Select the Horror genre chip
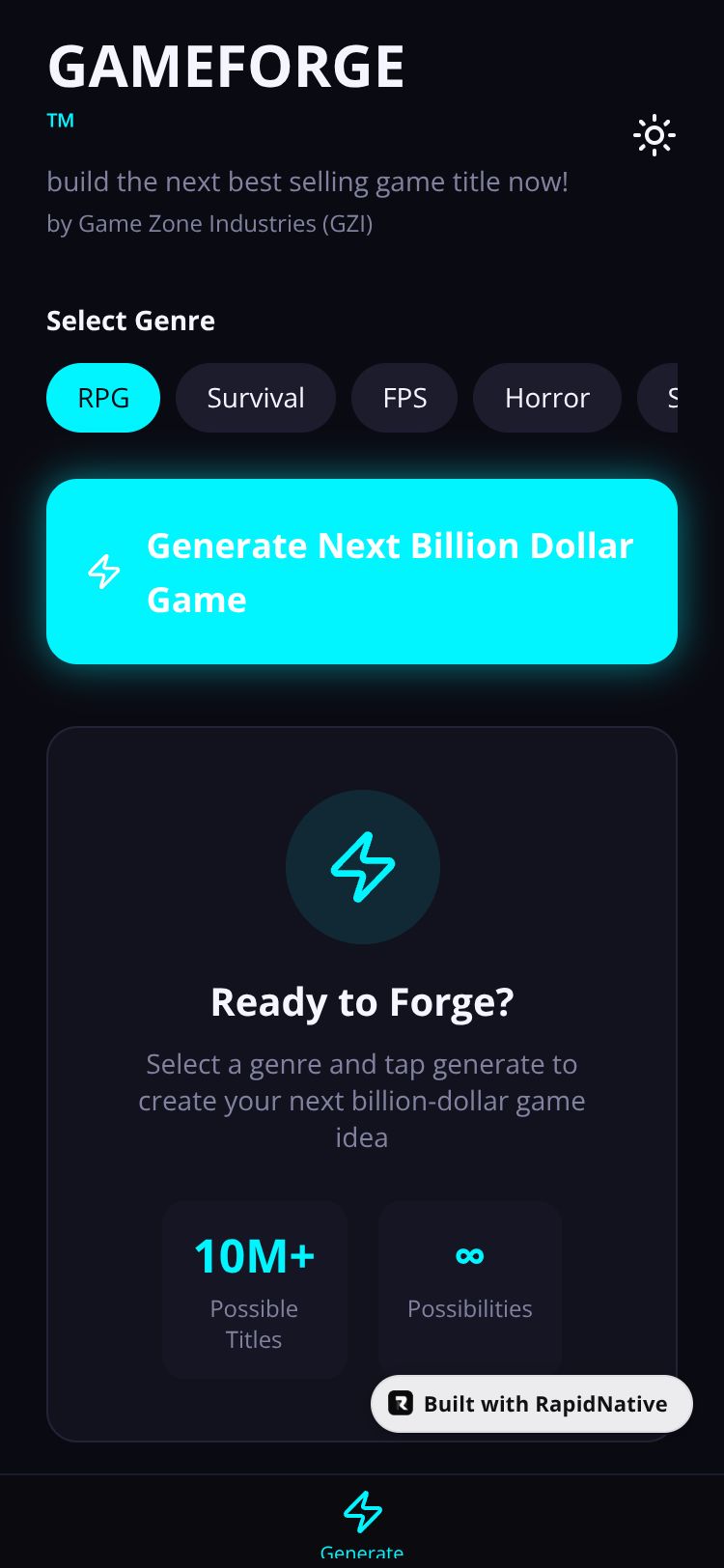This screenshot has height=1568, width=724. [x=546, y=398]
